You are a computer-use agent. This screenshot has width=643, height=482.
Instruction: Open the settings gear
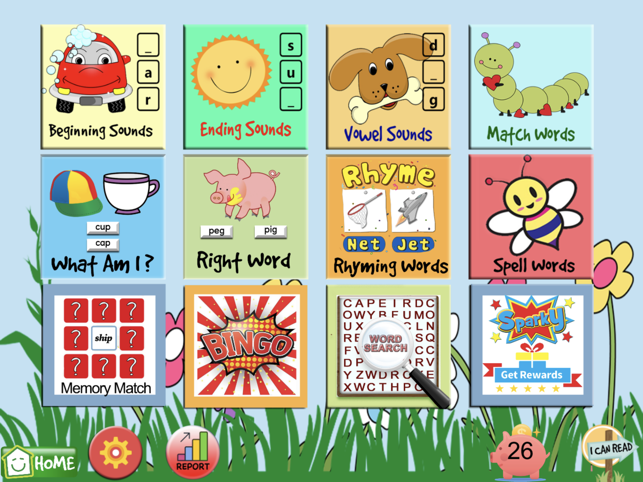coord(115,453)
